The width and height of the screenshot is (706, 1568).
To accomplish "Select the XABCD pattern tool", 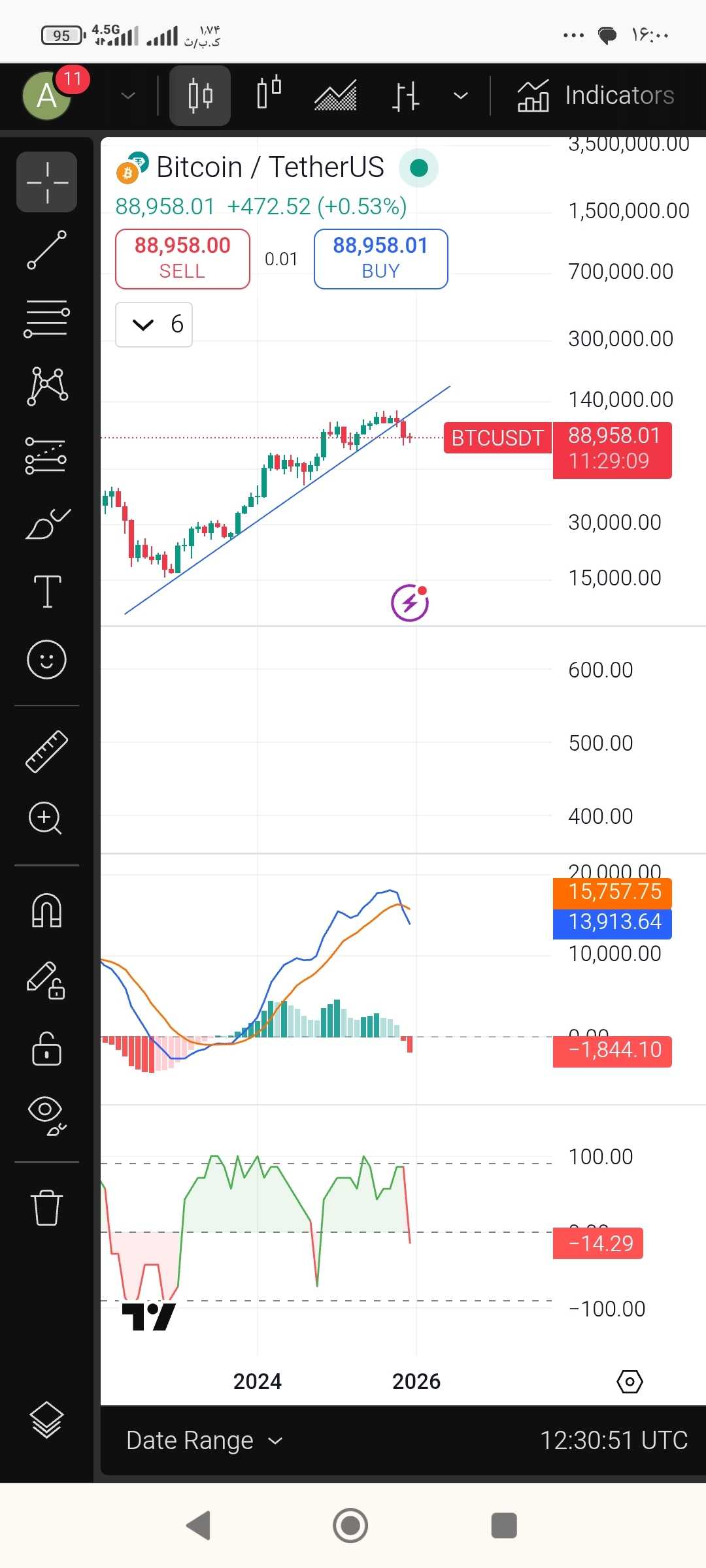I will [46, 386].
